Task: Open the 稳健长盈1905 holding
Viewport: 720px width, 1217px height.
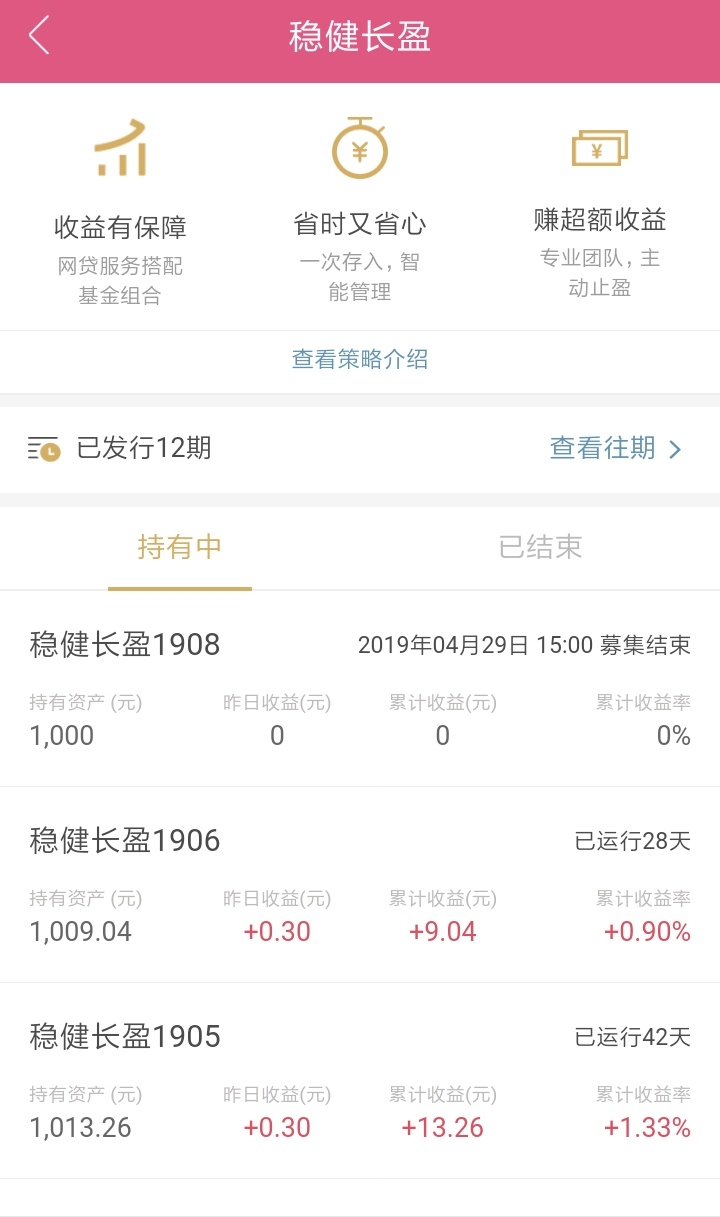Action: tap(360, 1081)
